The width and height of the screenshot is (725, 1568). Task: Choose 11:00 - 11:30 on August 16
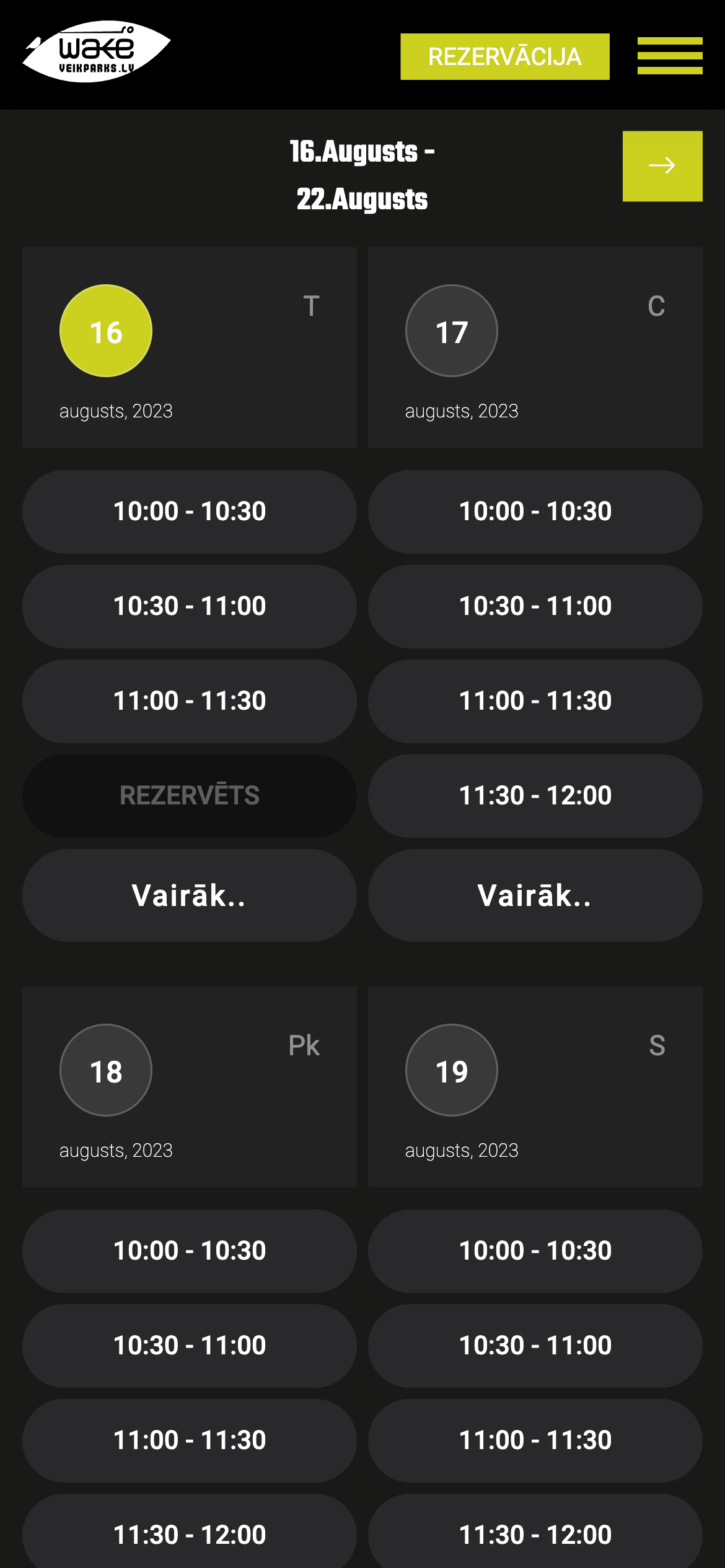pyautogui.click(x=190, y=701)
